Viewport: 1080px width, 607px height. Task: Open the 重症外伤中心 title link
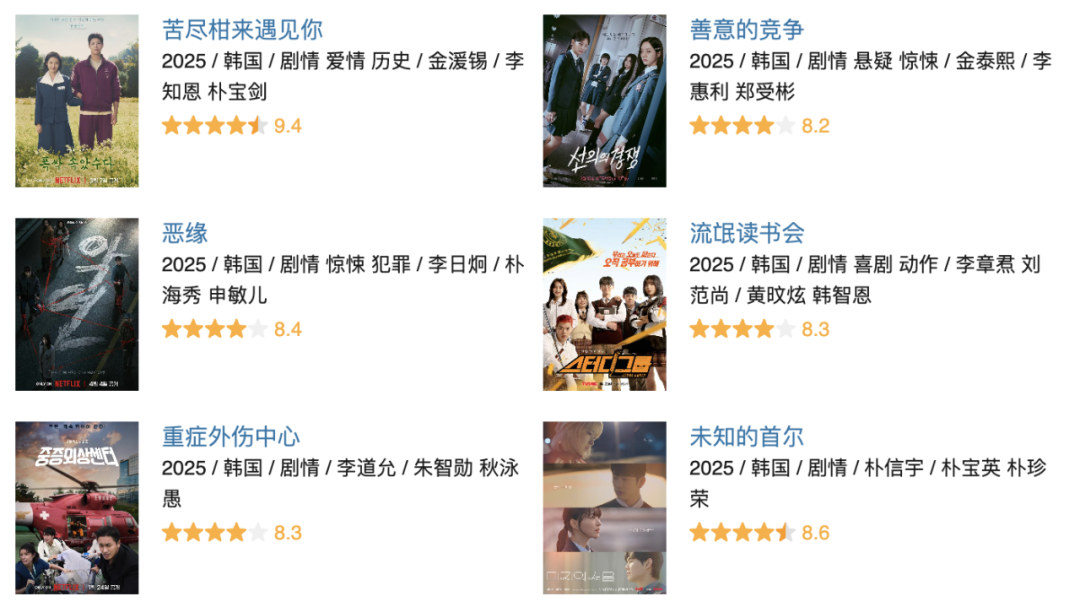coord(231,437)
